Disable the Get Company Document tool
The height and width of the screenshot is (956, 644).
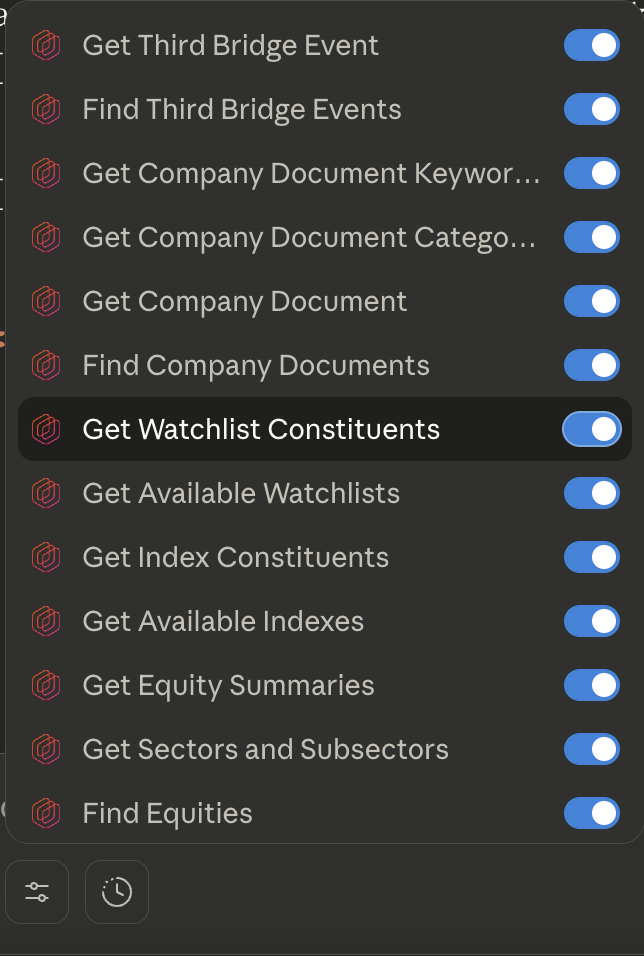(592, 302)
